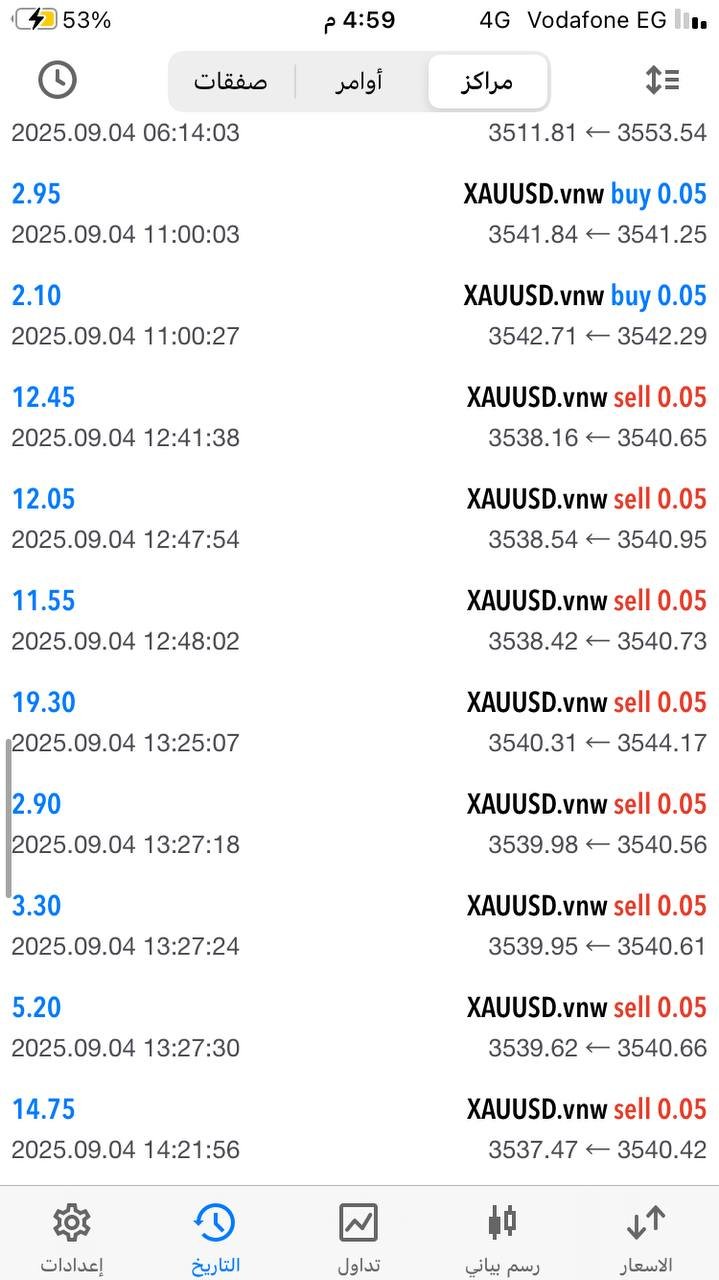The width and height of the screenshot is (719, 1280).
Task: Expand the buy position closed at 11:00:27
Action: 359,315
